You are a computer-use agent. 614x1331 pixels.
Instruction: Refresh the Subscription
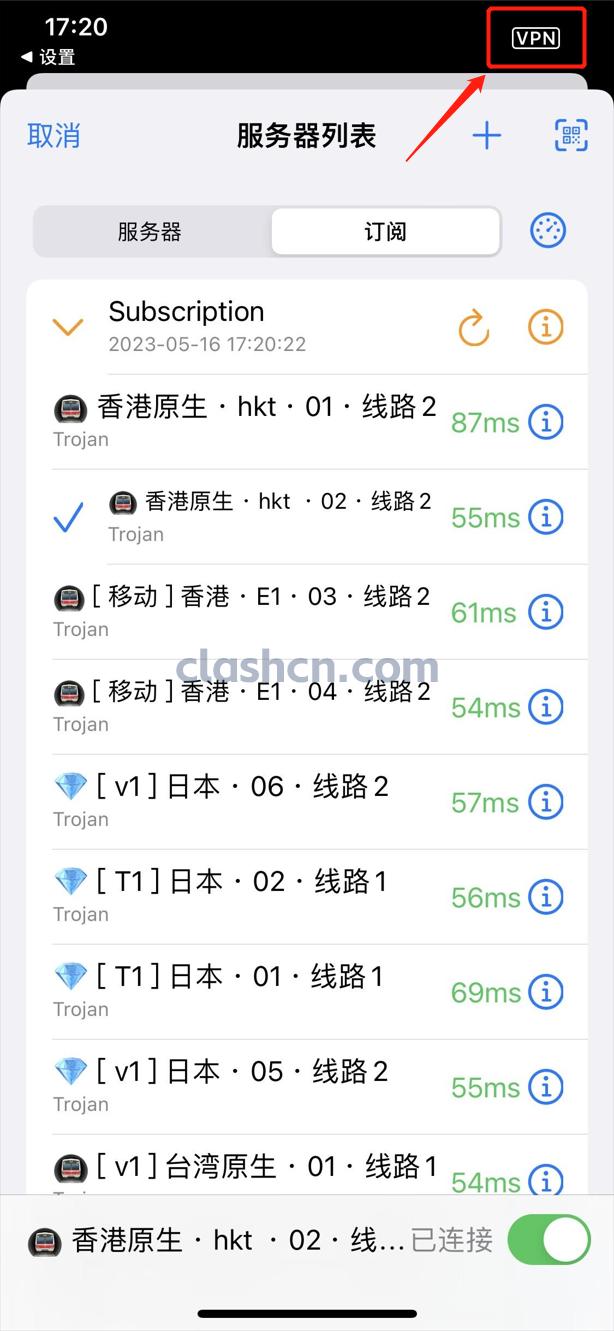point(474,327)
